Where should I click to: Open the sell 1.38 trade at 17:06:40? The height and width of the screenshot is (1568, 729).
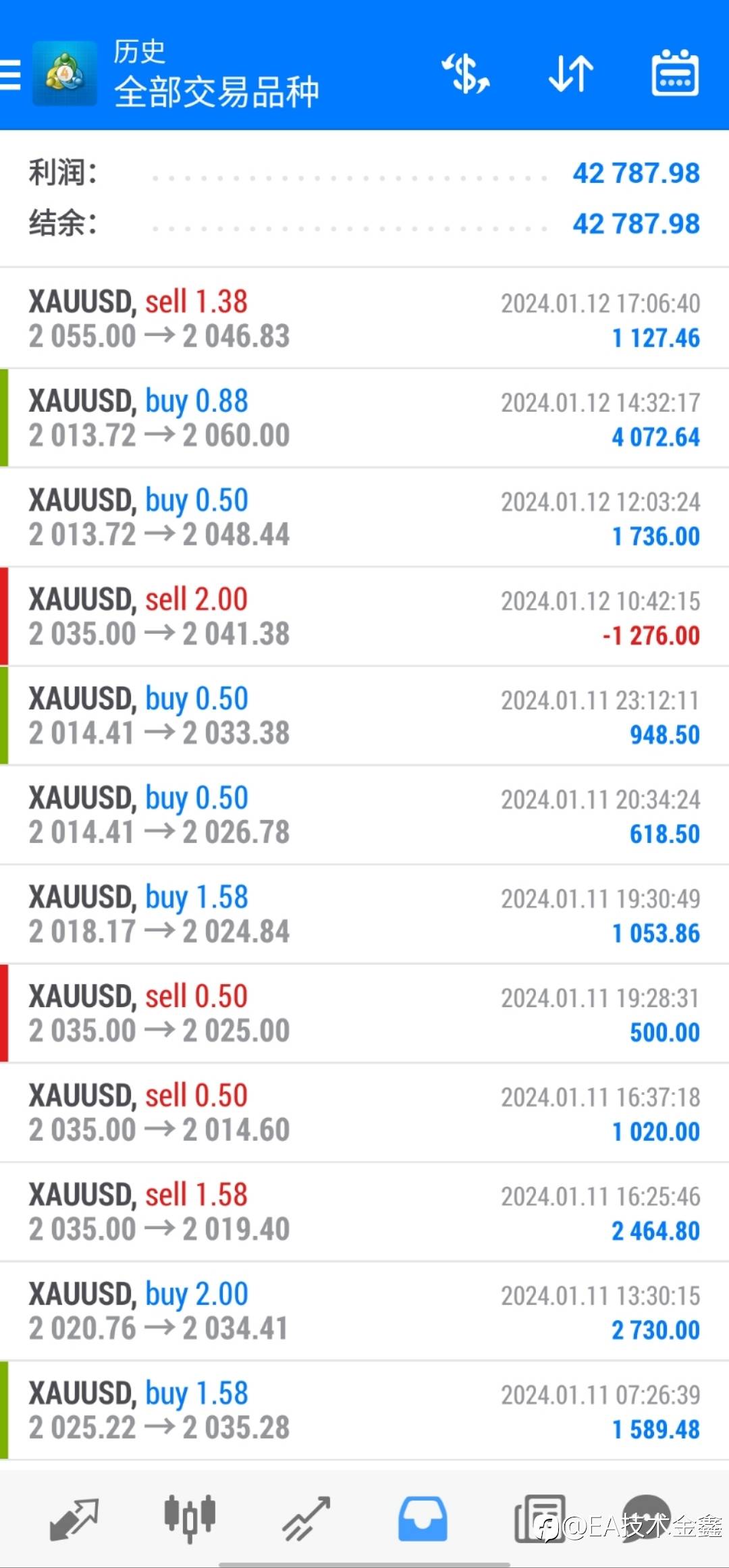tap(364, 319)
